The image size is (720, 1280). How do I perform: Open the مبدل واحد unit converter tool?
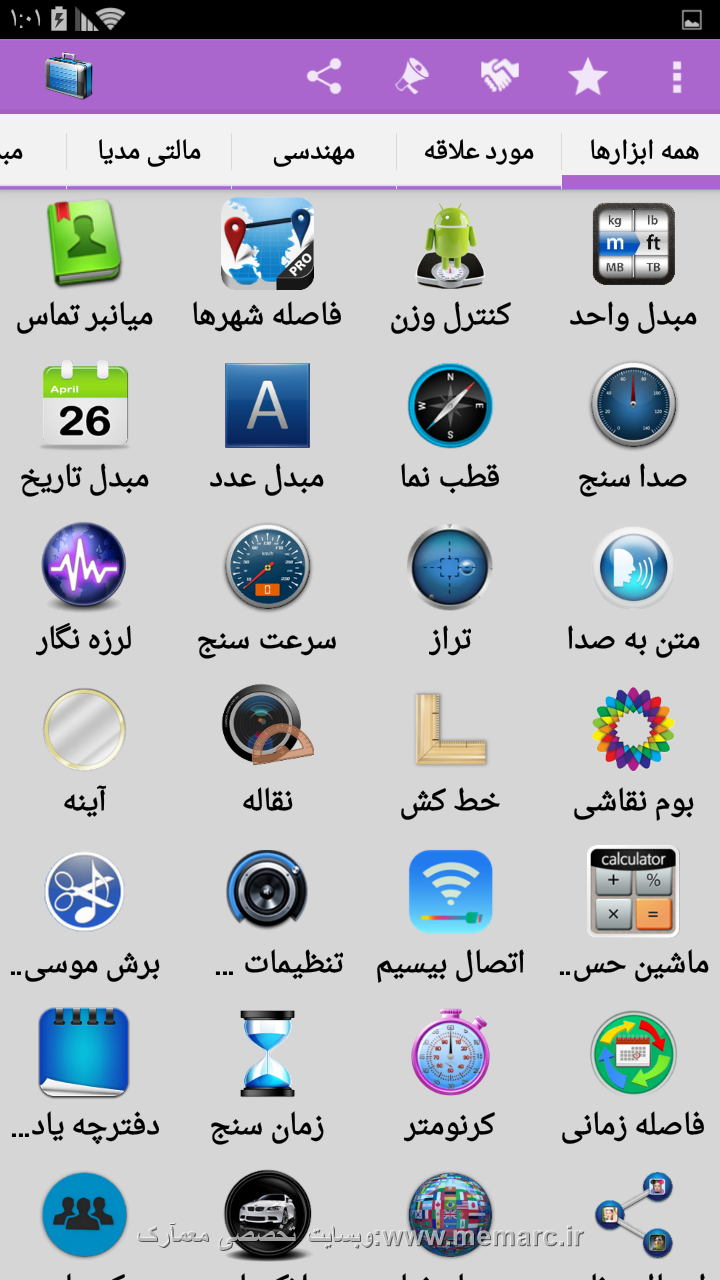pos(633,245)
